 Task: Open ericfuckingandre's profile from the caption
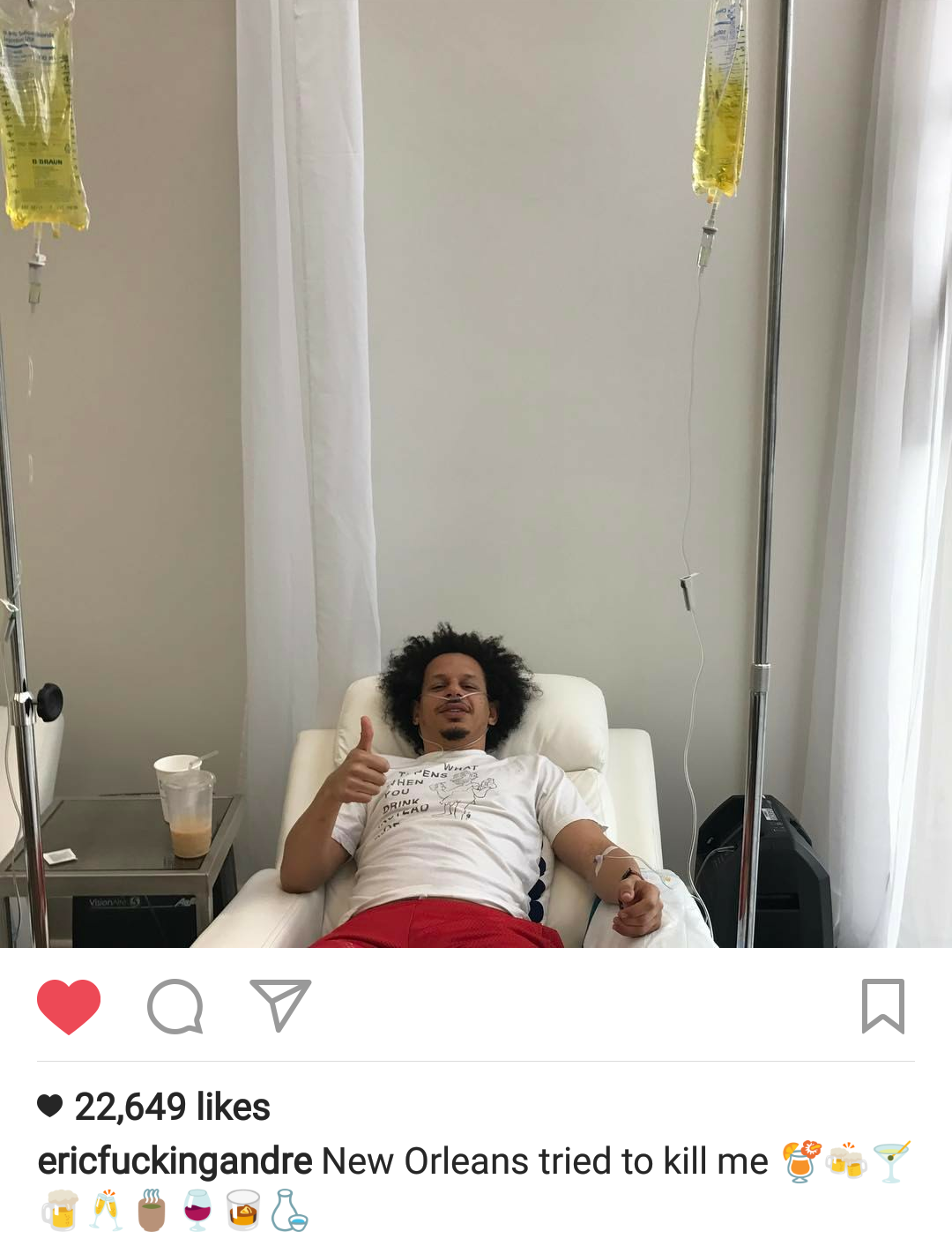175,1161
